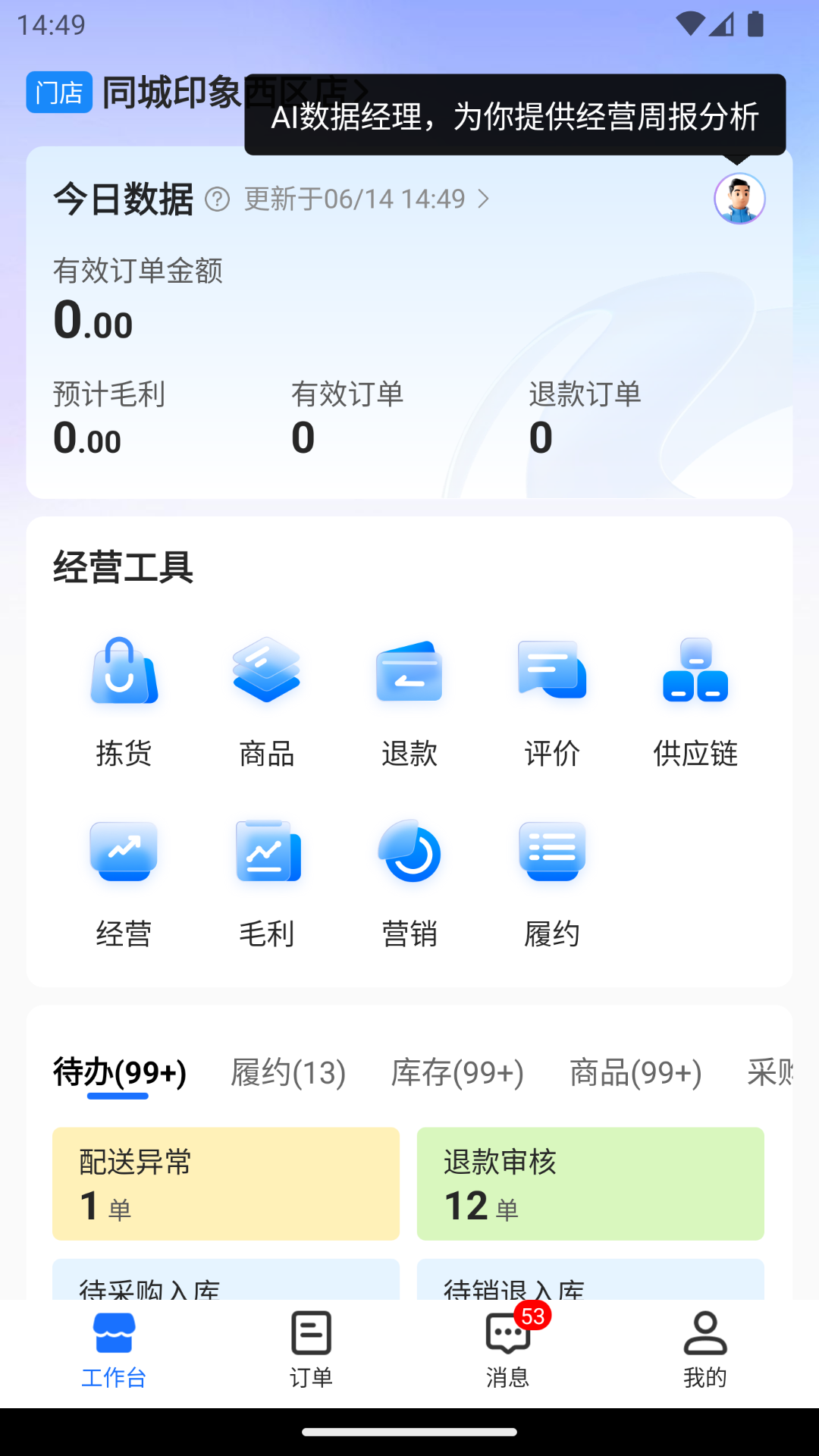Screen dimensions: 819x1456
Task: Switch to the 商品(99+) tab
Action: click(x=635, y=1073)
